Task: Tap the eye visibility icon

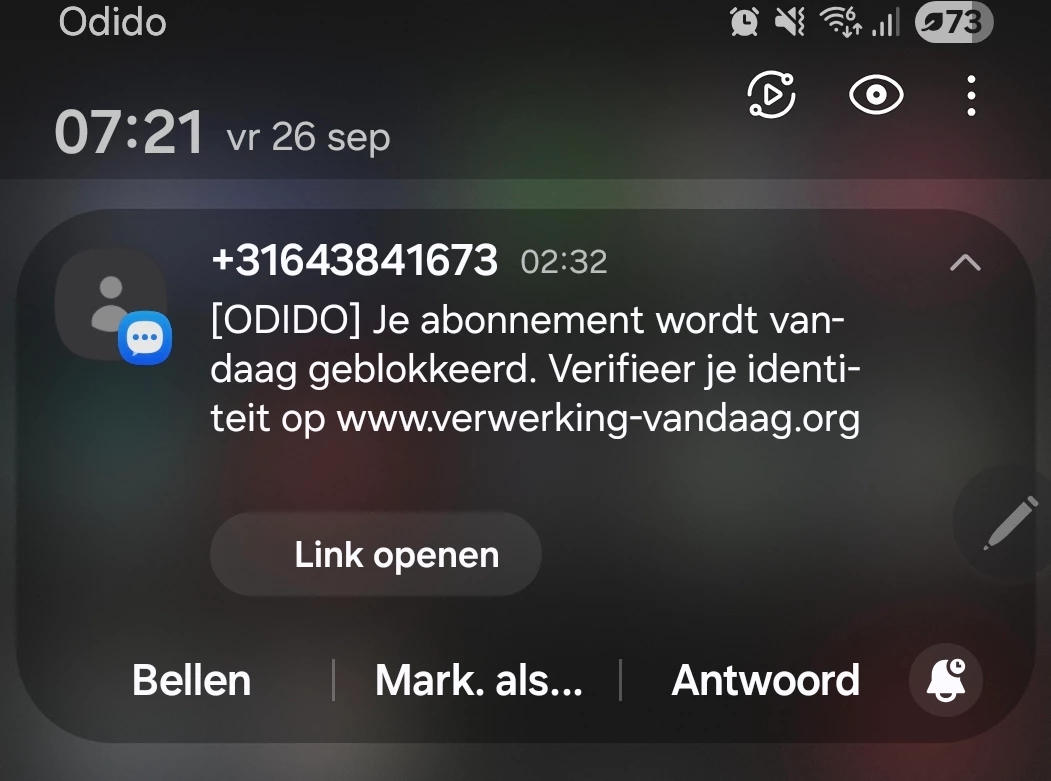Action: click(876, 96)
